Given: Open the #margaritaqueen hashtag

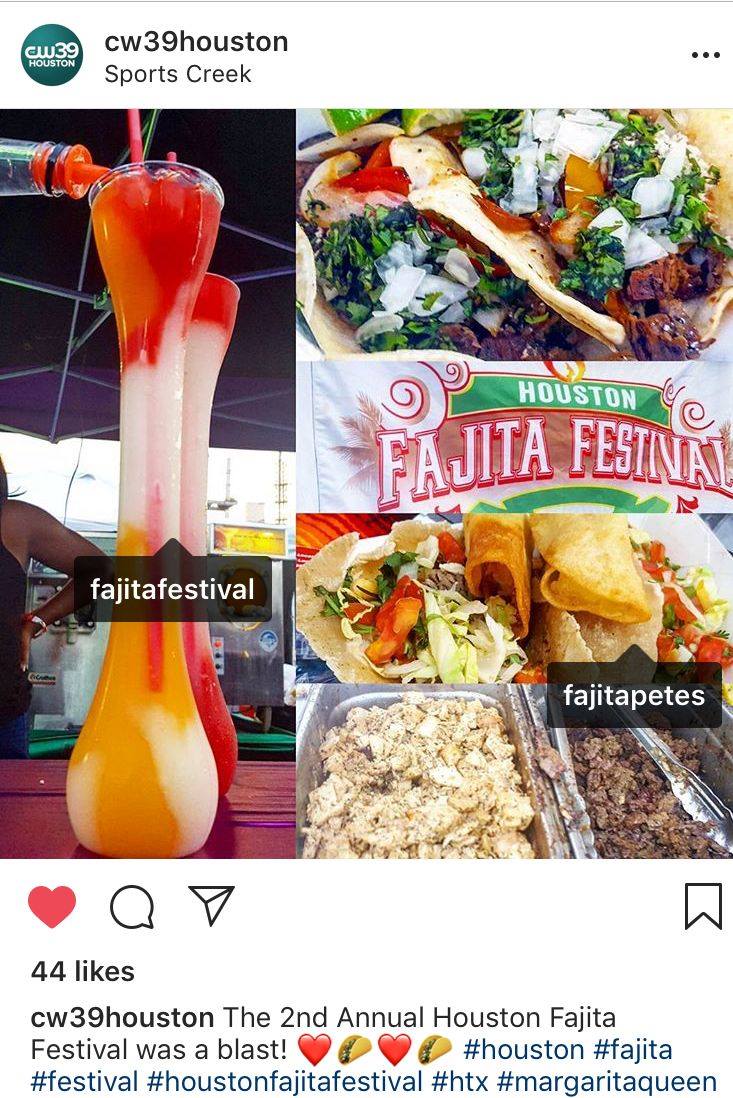Looking at the screenshot, I should tap(607, 1082).
